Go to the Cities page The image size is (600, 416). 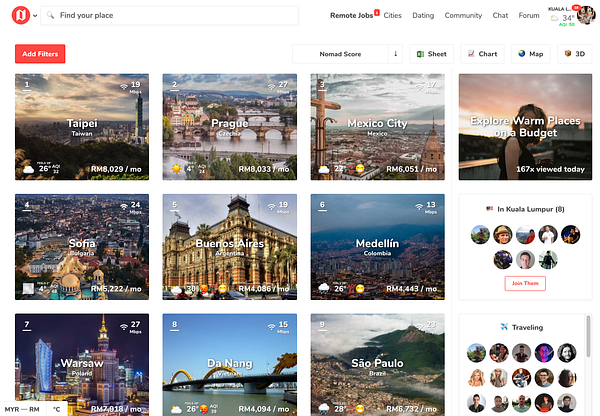coord(393,16)
